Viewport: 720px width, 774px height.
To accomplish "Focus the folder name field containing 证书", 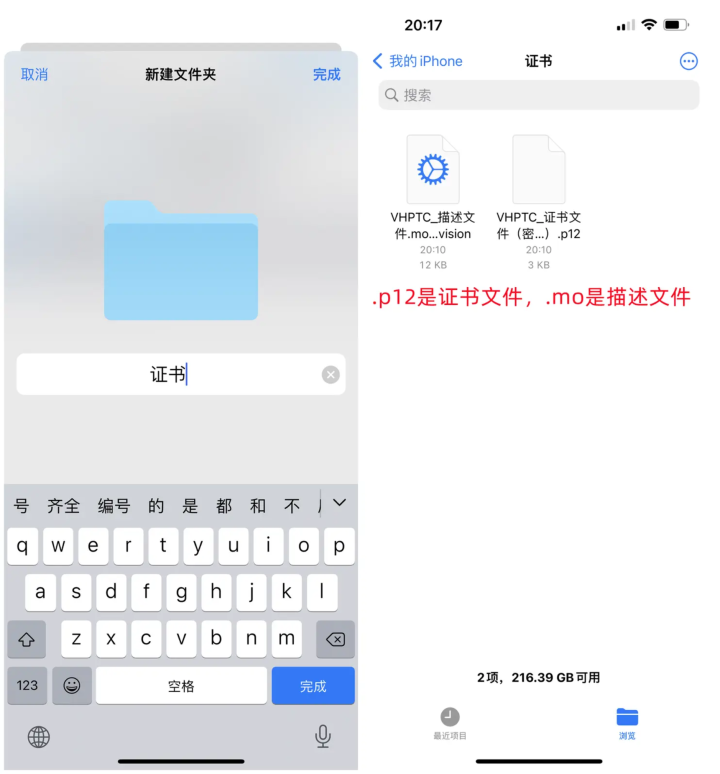I will tap(168, 375).
